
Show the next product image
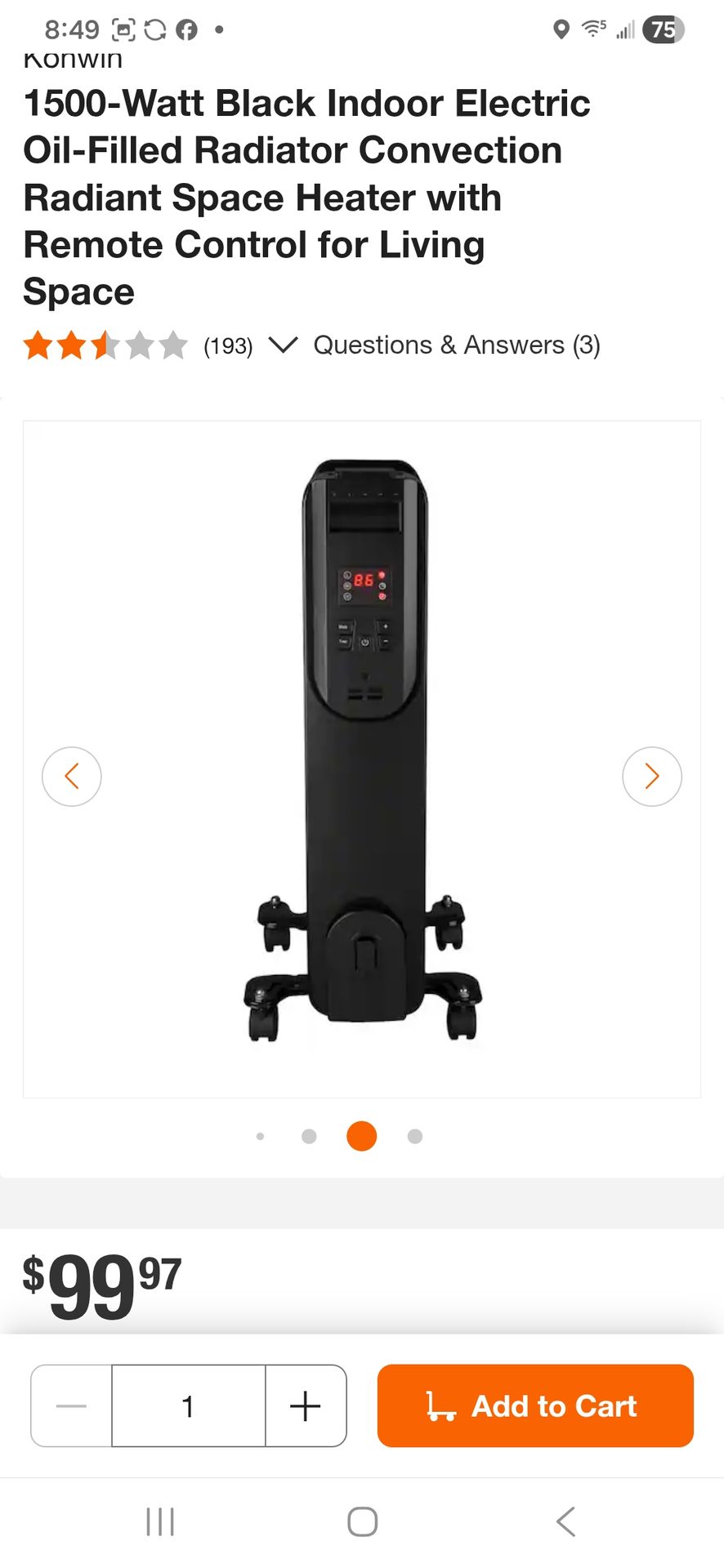(x=651, y=776)
